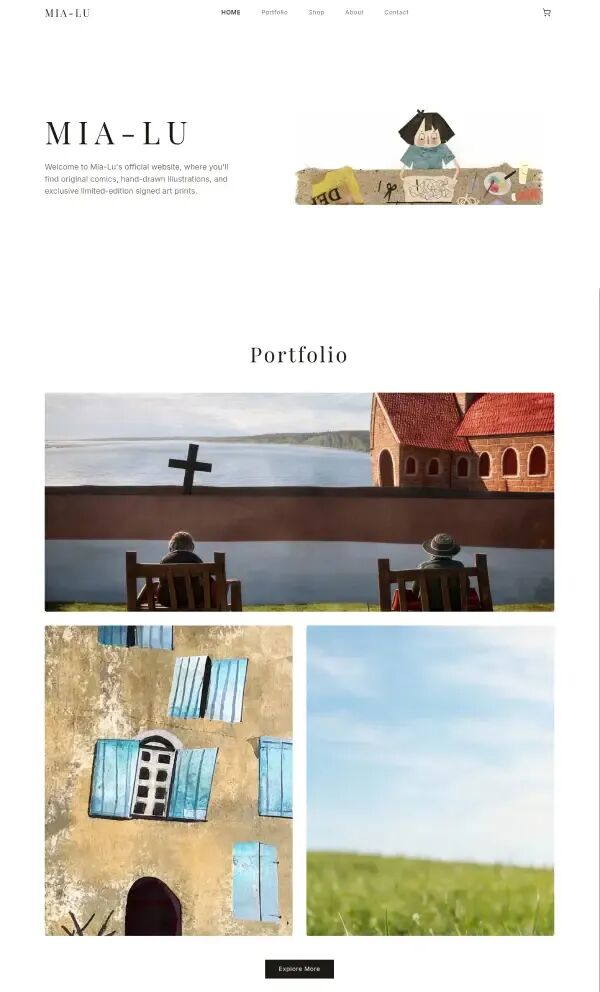Open the About page
This screenshot has height=992, width=600.
(354, 13)
